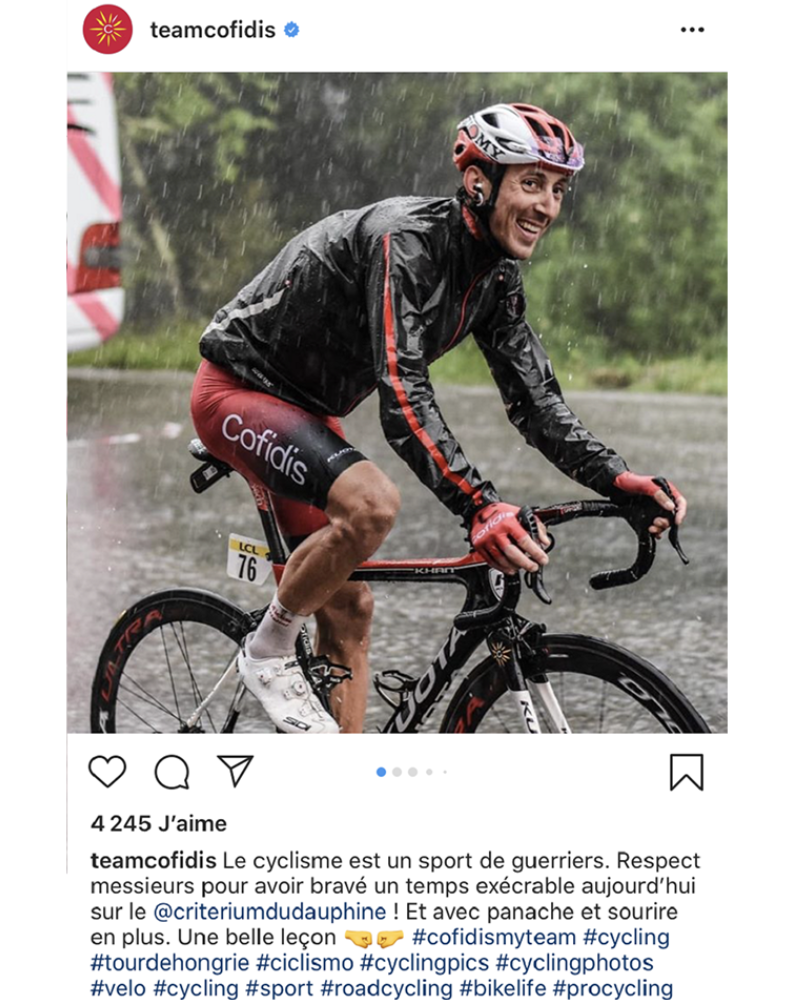Save the post with the bookmark icon
Image resolution: width=800 pixels, height=1000 pixels.
(686, 772)
